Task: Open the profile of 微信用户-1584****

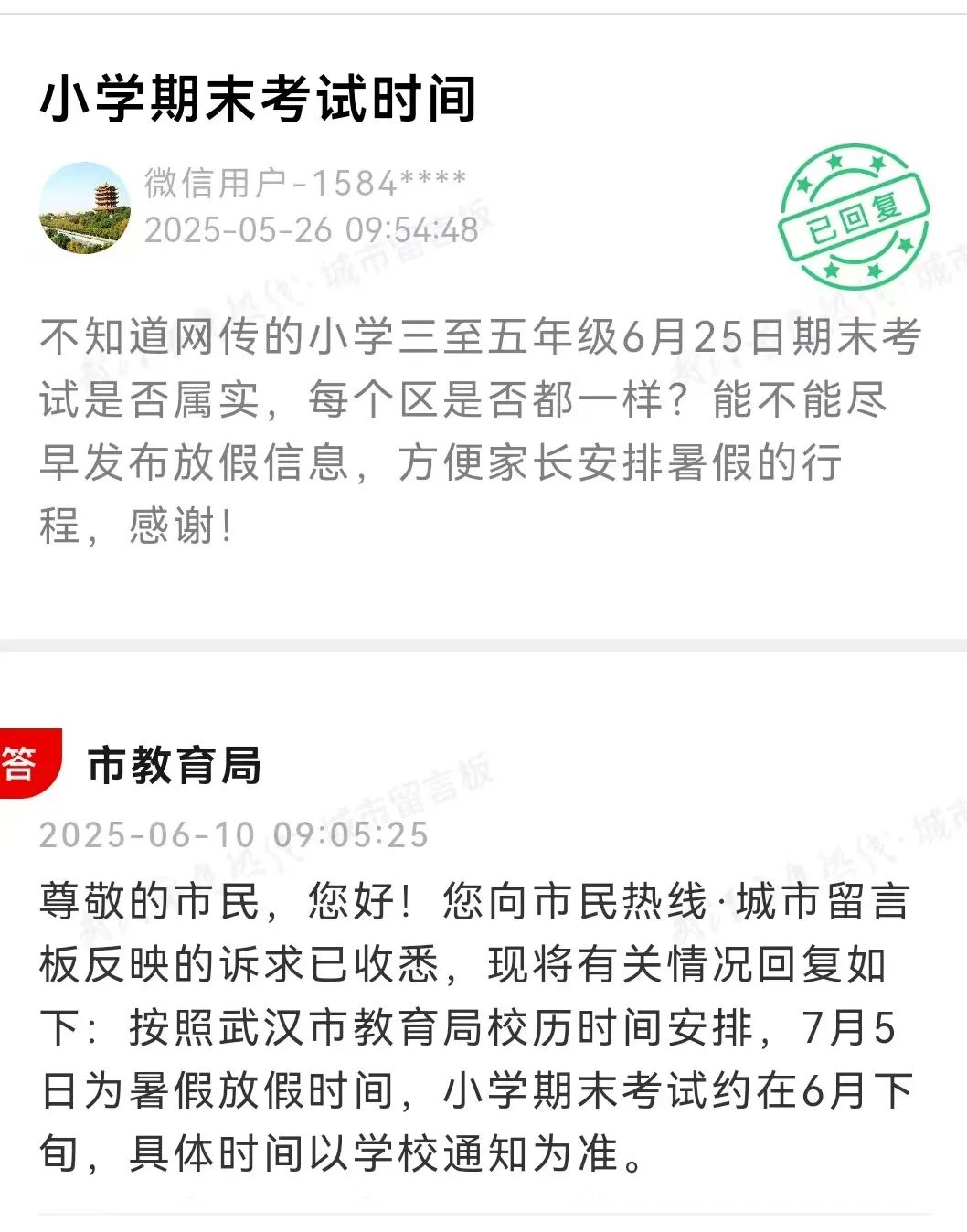Action: 84,207
